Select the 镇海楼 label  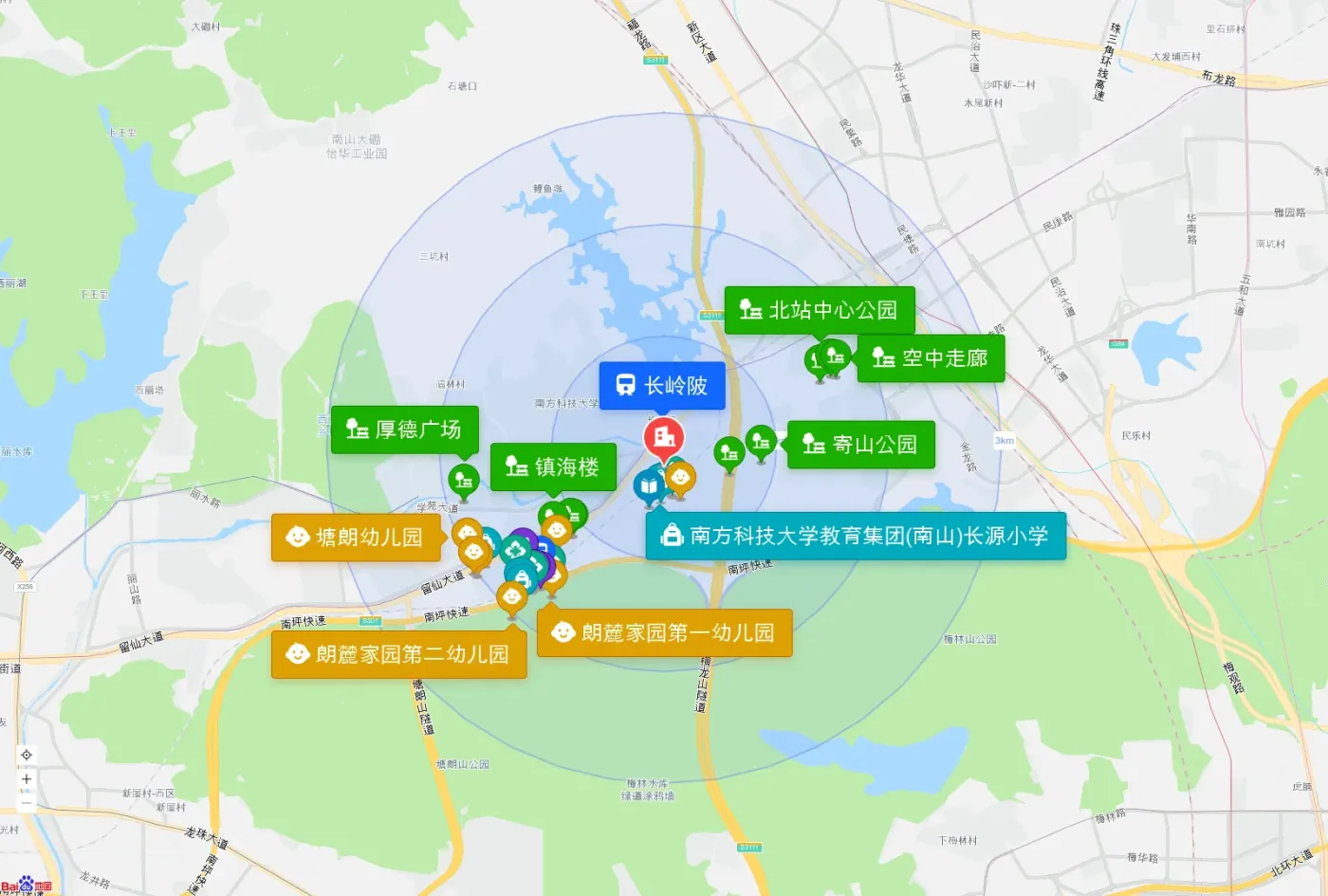(554, 466)
